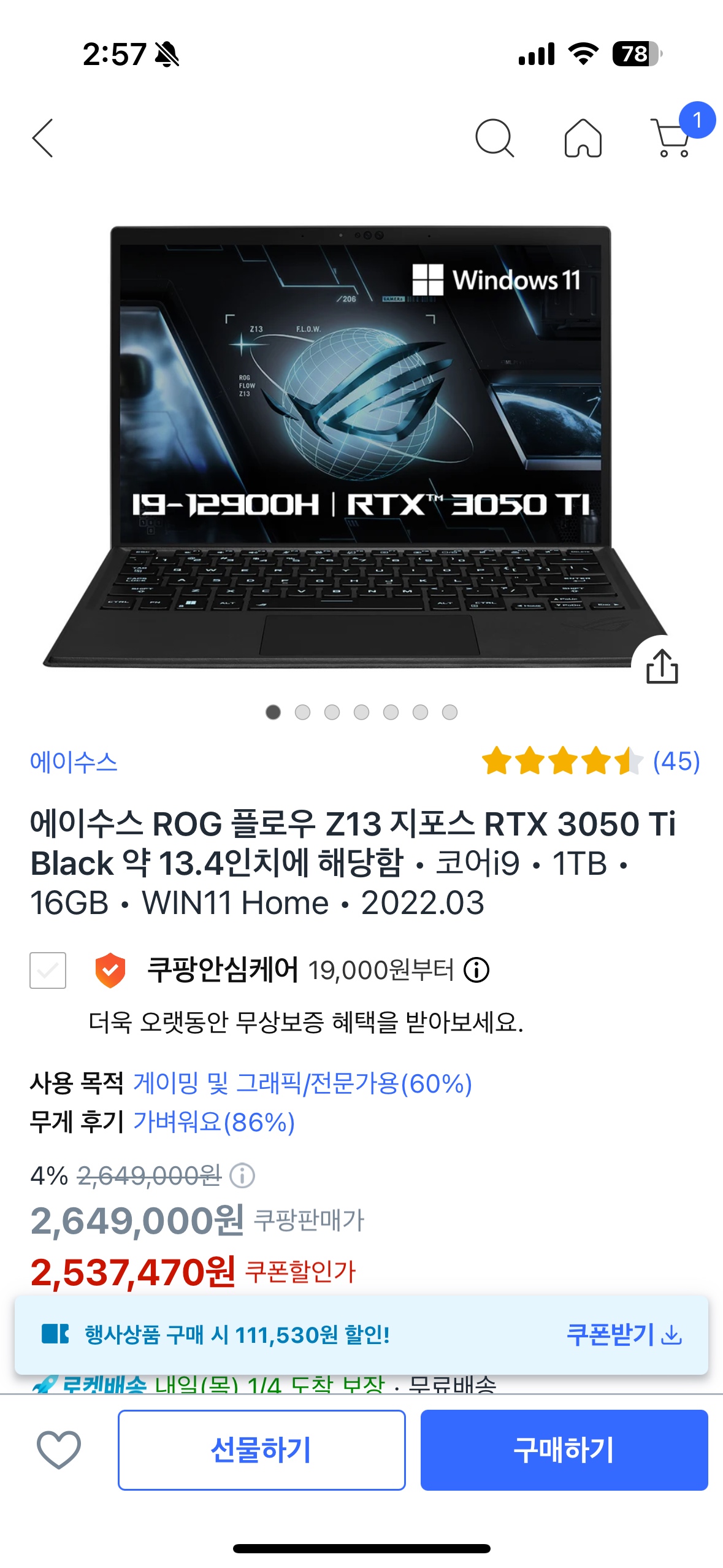Go back to the previous page
Image resolution: width=723 pixels, height=1568 pixels.
(43, 138)
